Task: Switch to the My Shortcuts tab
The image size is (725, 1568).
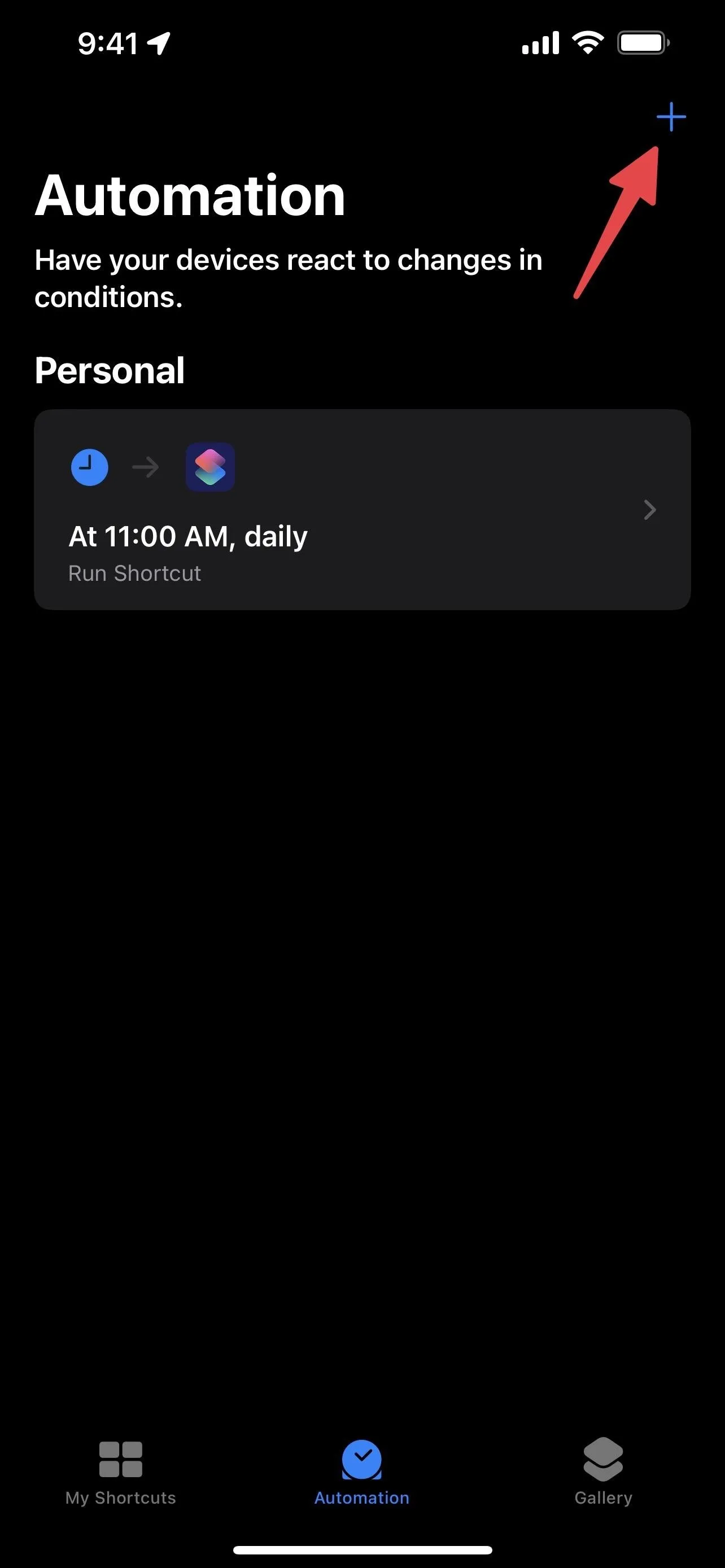Action: (x=120, y=1473)
